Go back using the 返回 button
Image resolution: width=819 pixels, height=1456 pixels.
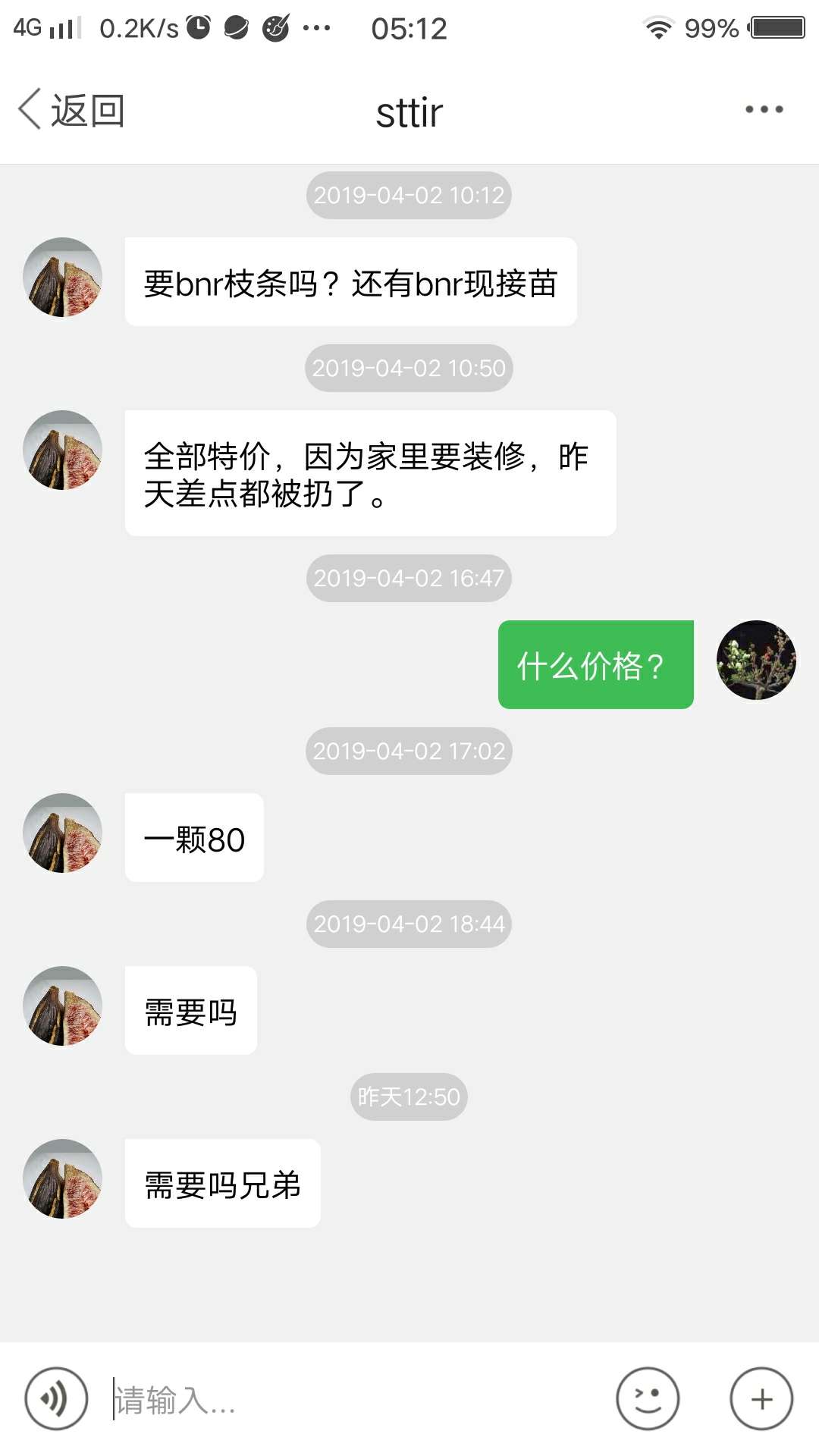[71, 111]
